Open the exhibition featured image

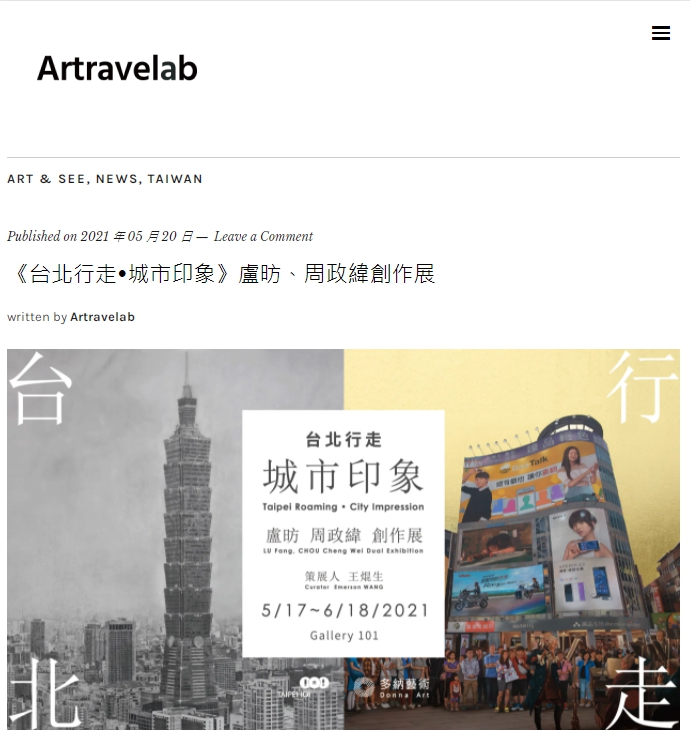point(343,538)
